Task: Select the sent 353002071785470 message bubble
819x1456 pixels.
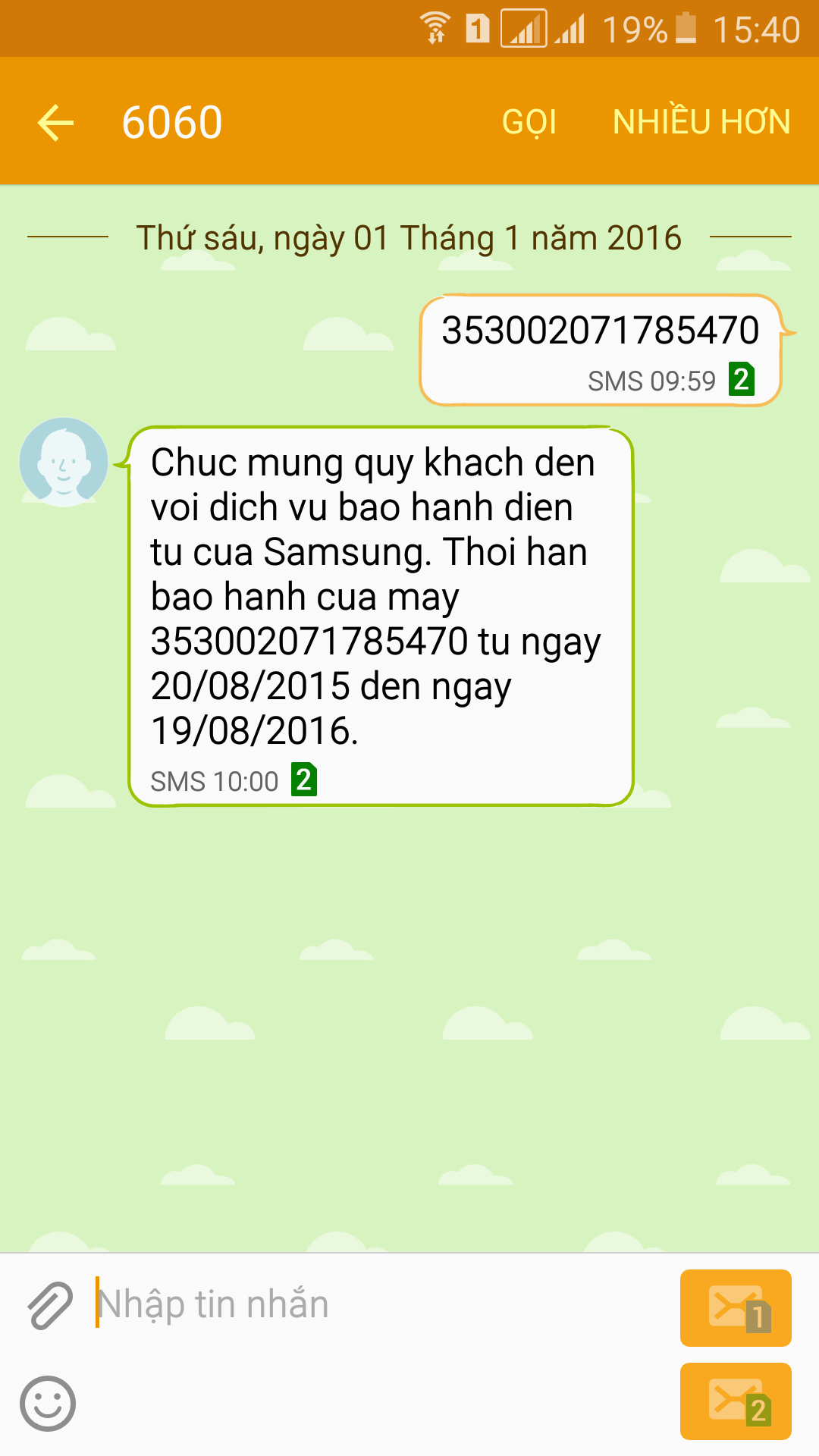Action: point(601,350)
